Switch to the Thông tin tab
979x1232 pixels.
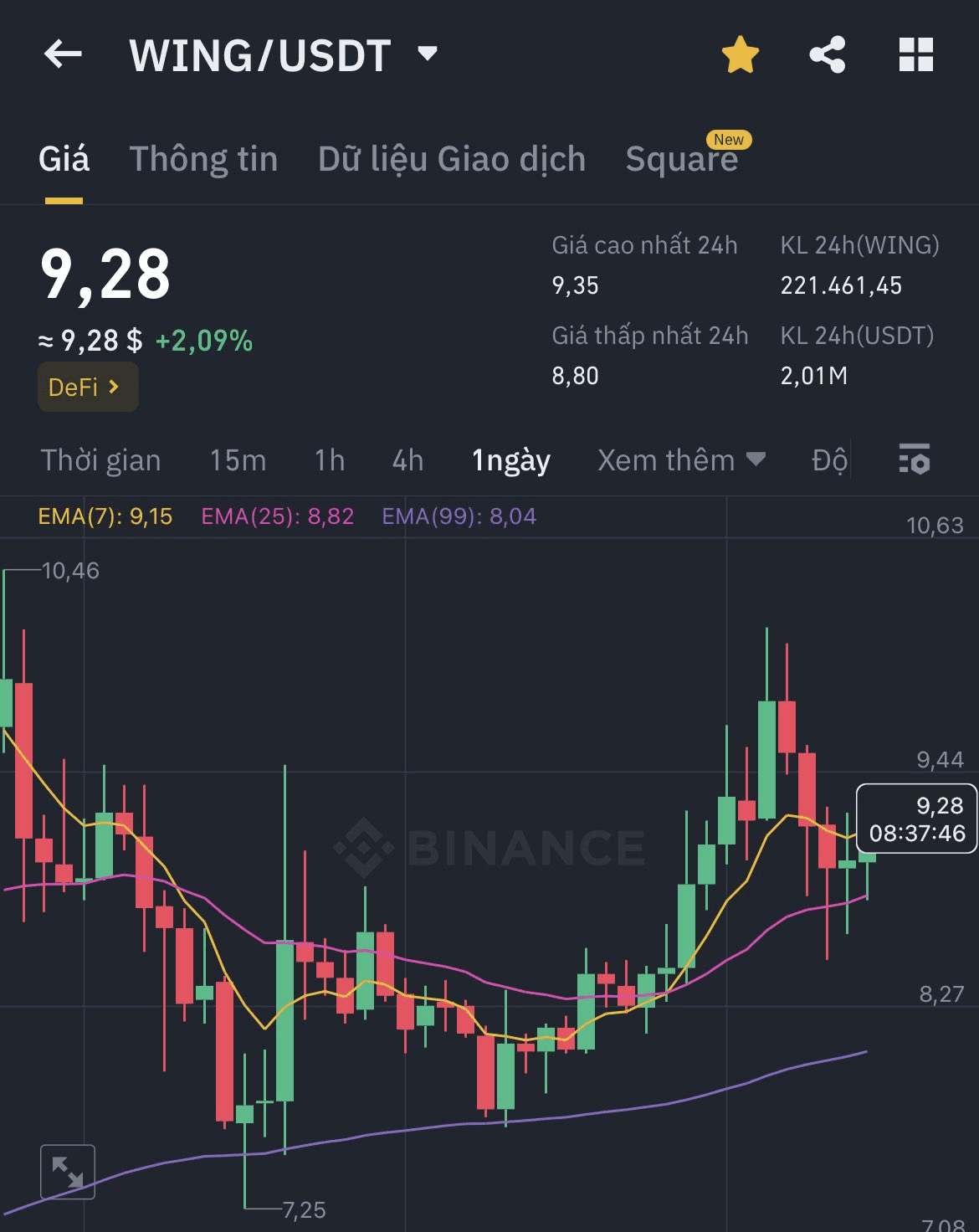(x=203, y=159)
